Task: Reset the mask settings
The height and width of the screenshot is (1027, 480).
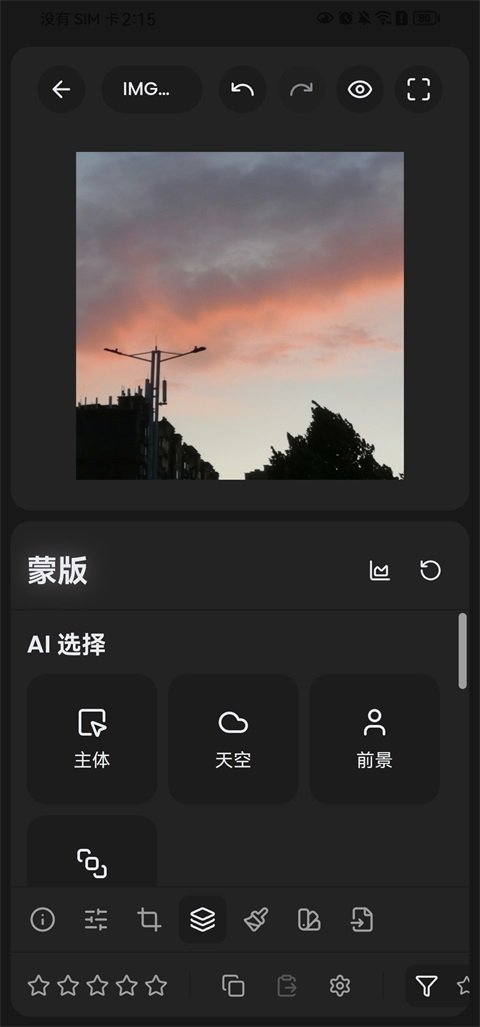Action: point(430,570)
